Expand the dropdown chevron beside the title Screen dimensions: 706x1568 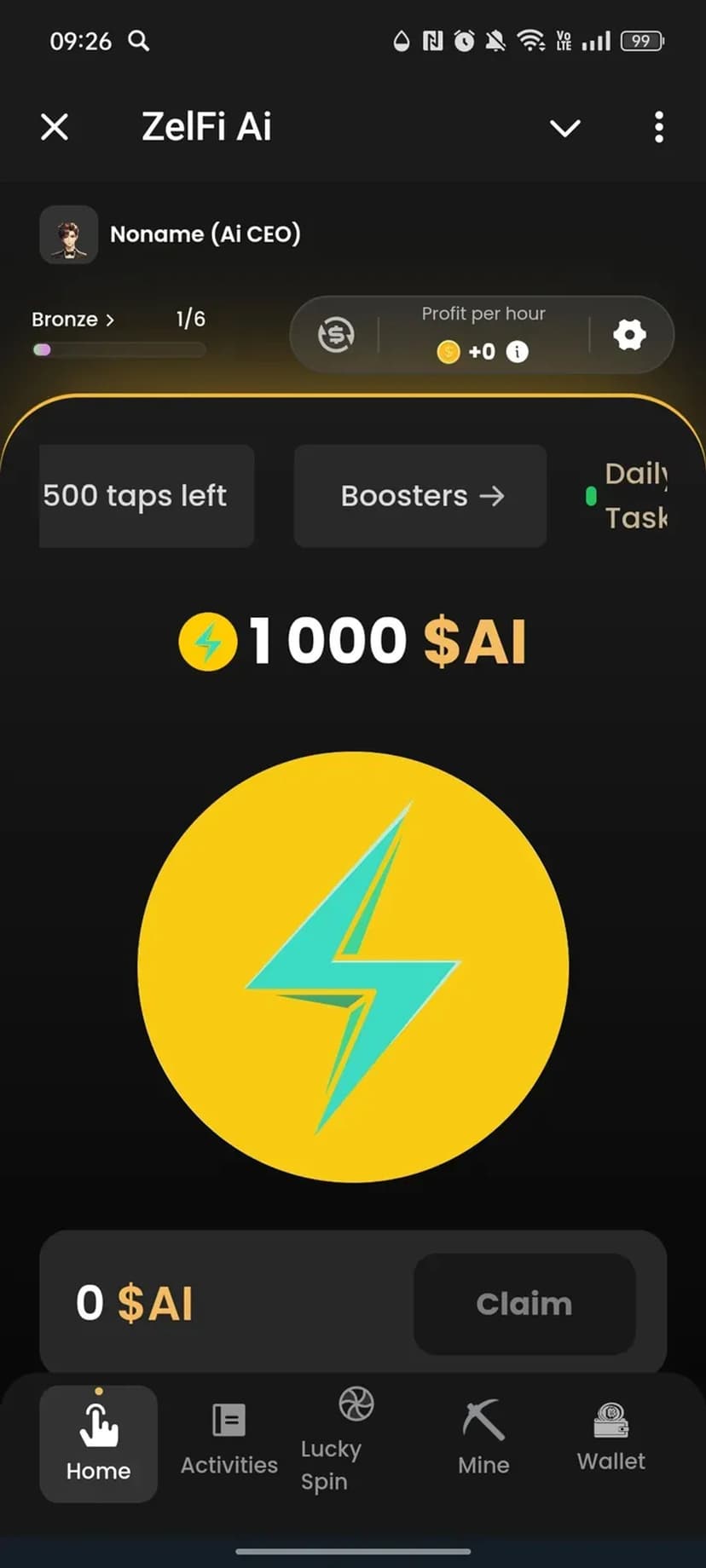point(564,128)
